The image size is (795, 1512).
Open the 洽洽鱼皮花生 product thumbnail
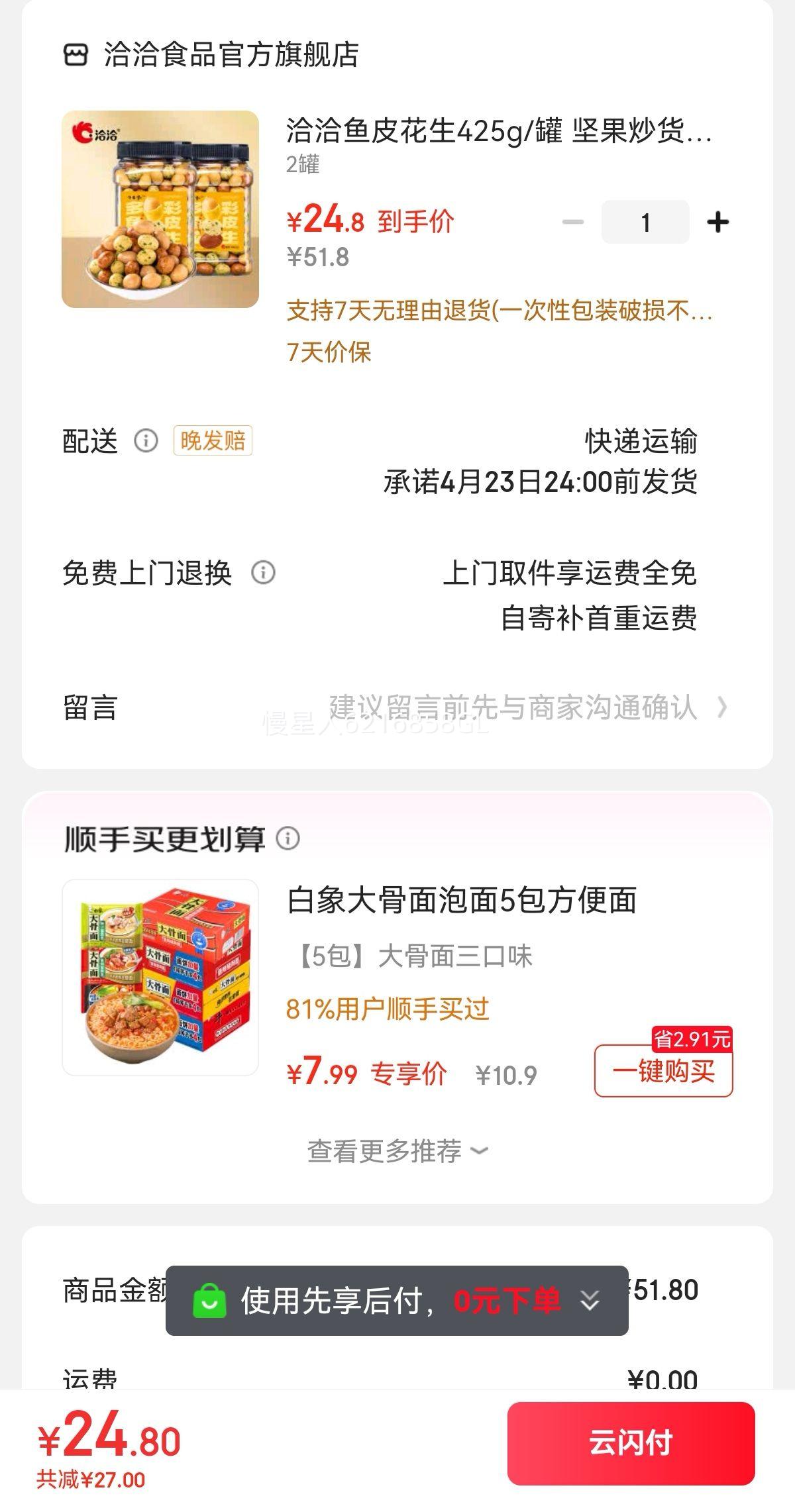click(160, 209)
